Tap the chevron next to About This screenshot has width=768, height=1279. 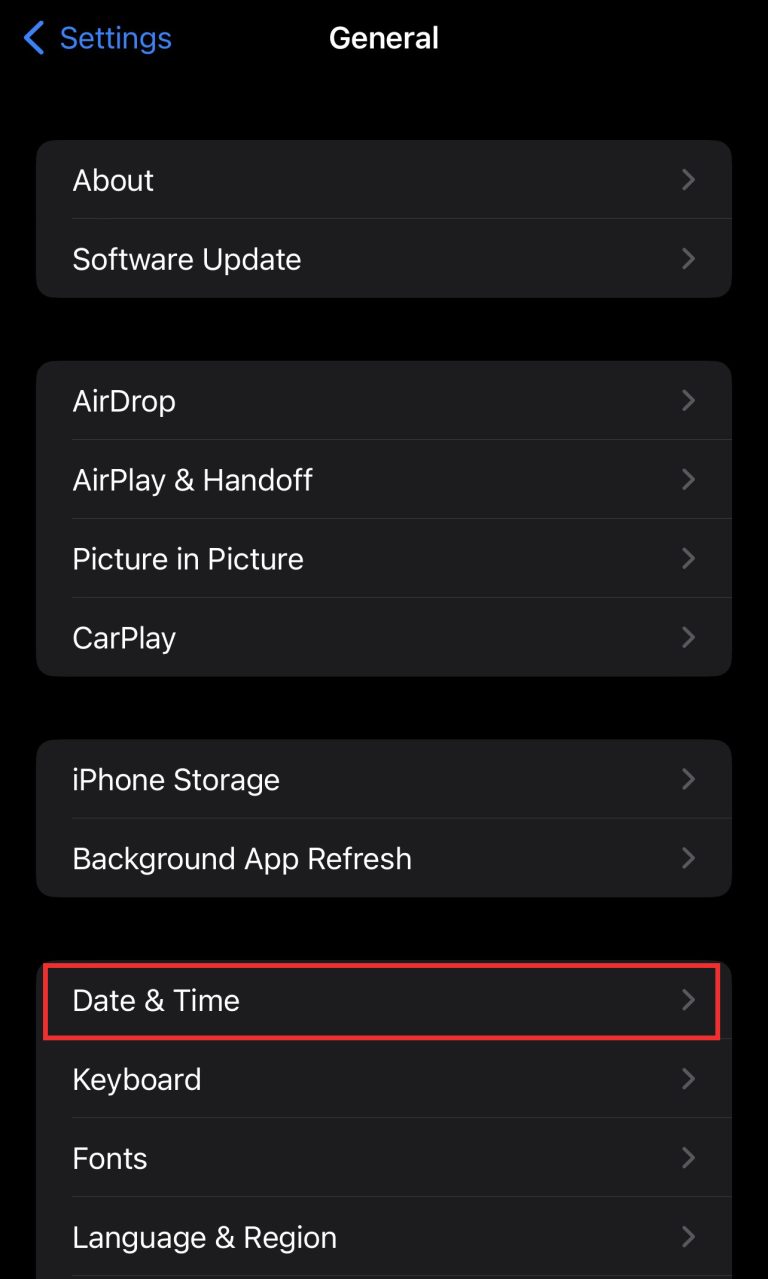(x=688, y=180)
